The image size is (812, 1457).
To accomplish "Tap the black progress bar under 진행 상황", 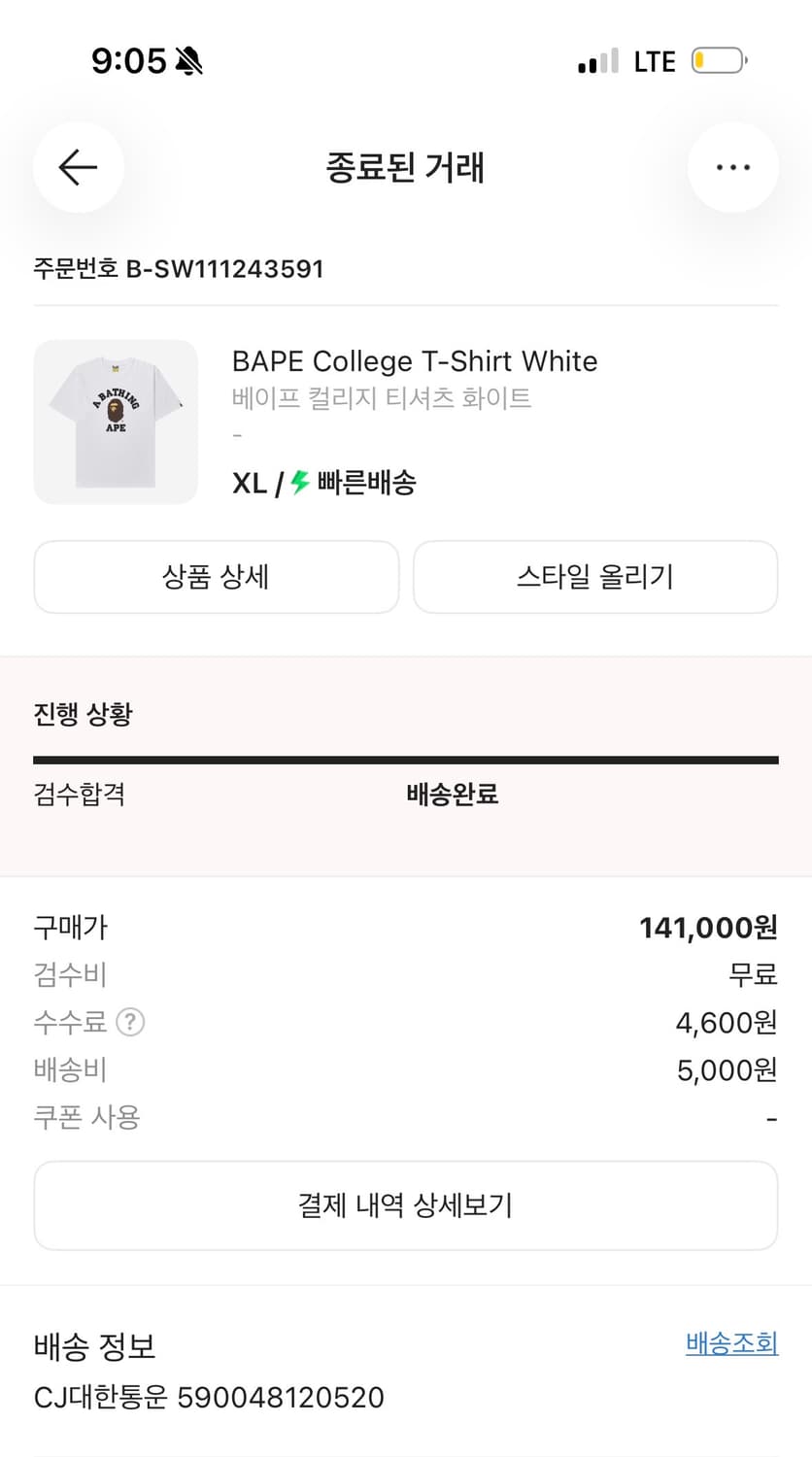I will [406, 756].
